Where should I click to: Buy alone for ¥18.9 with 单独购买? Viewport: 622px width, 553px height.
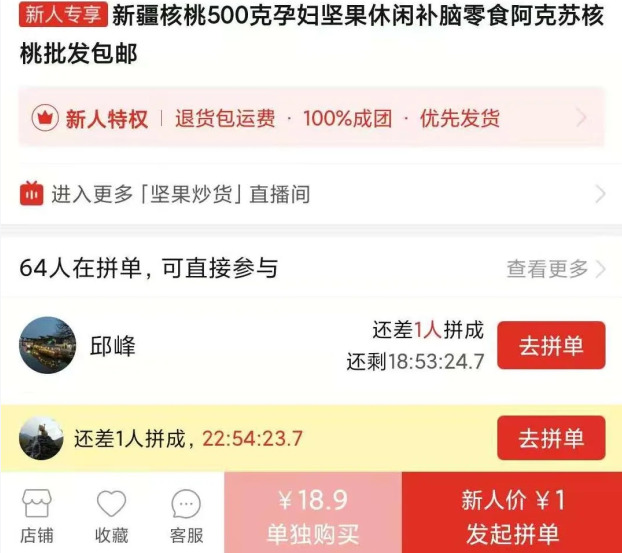(x=312, y=515)
